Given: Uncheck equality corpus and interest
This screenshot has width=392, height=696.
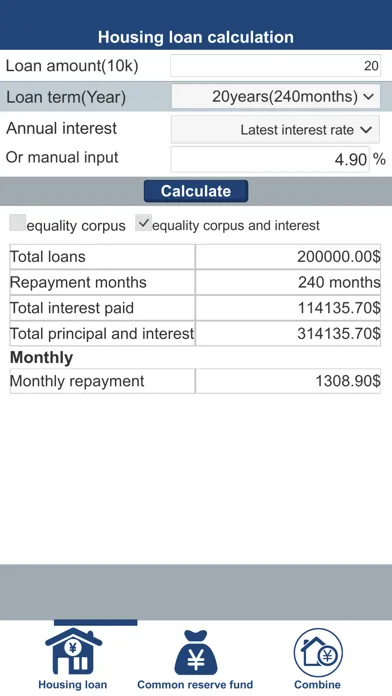Looking at the screenshot, I should point(143,223).
